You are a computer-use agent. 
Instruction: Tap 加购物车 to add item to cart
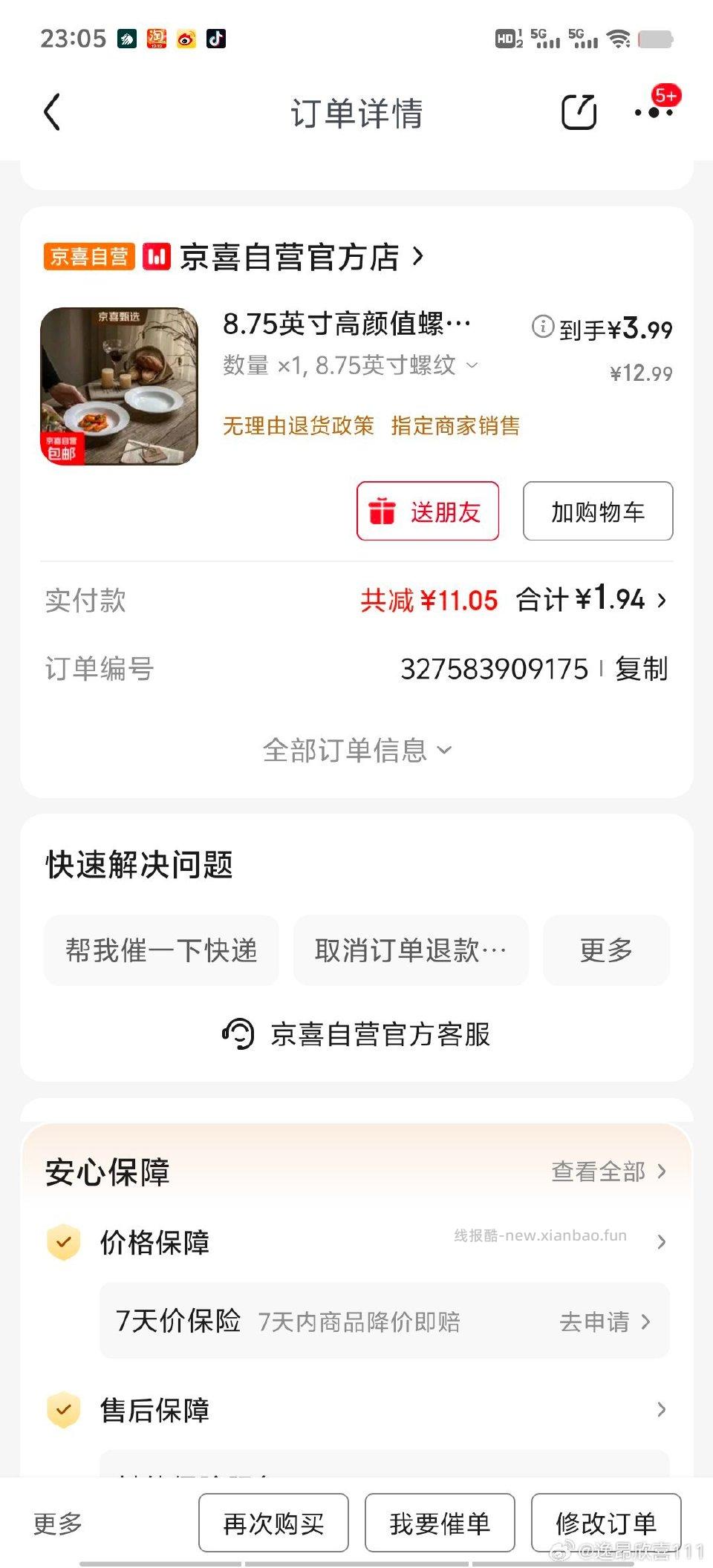tap(597, 511)
